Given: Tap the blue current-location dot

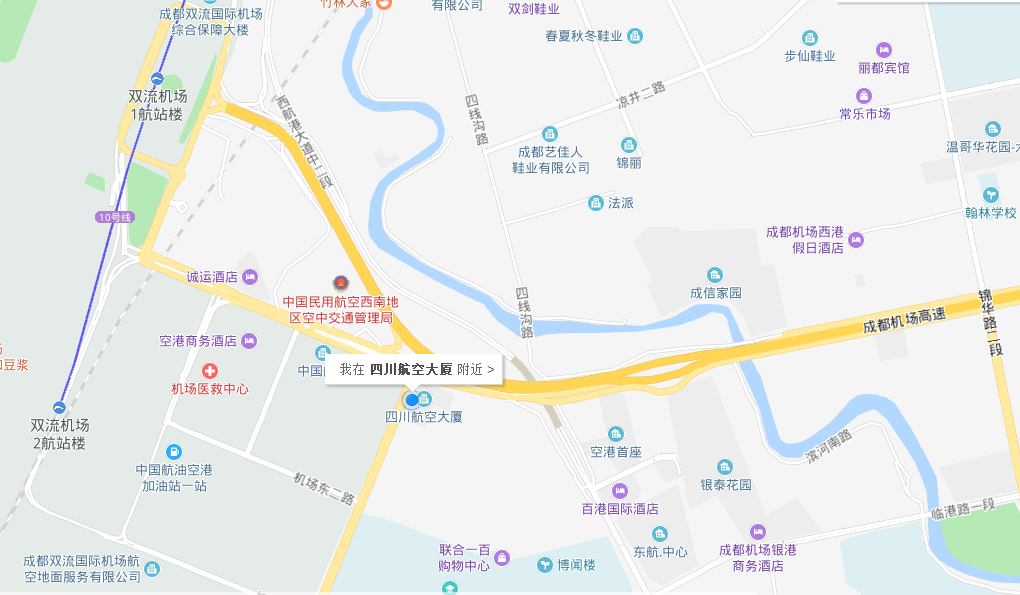Looking at the screenshot, I should click(412, 400).
